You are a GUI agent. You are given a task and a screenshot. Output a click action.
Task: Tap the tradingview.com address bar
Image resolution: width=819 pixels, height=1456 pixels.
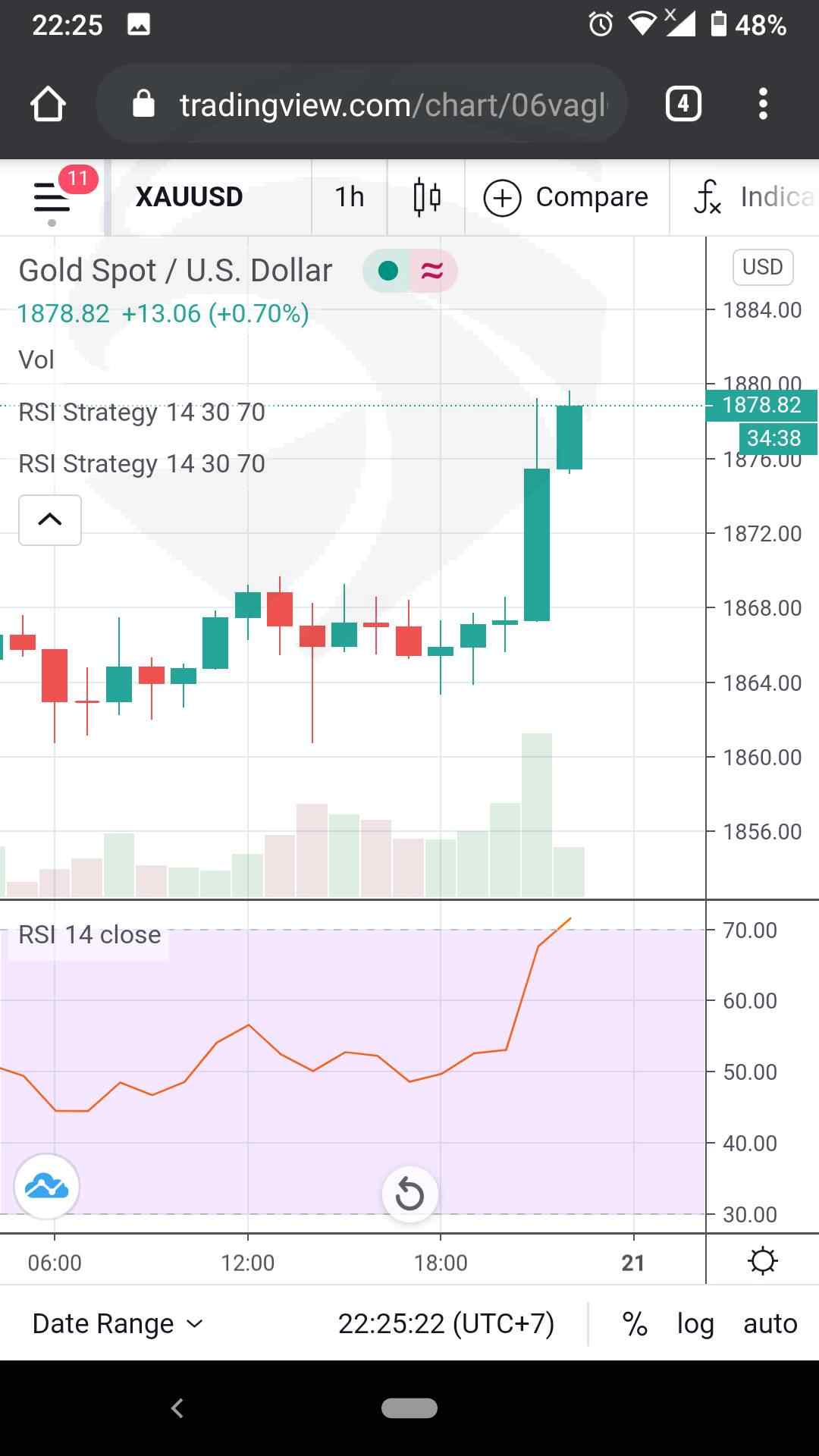click(x=362, y=104)
